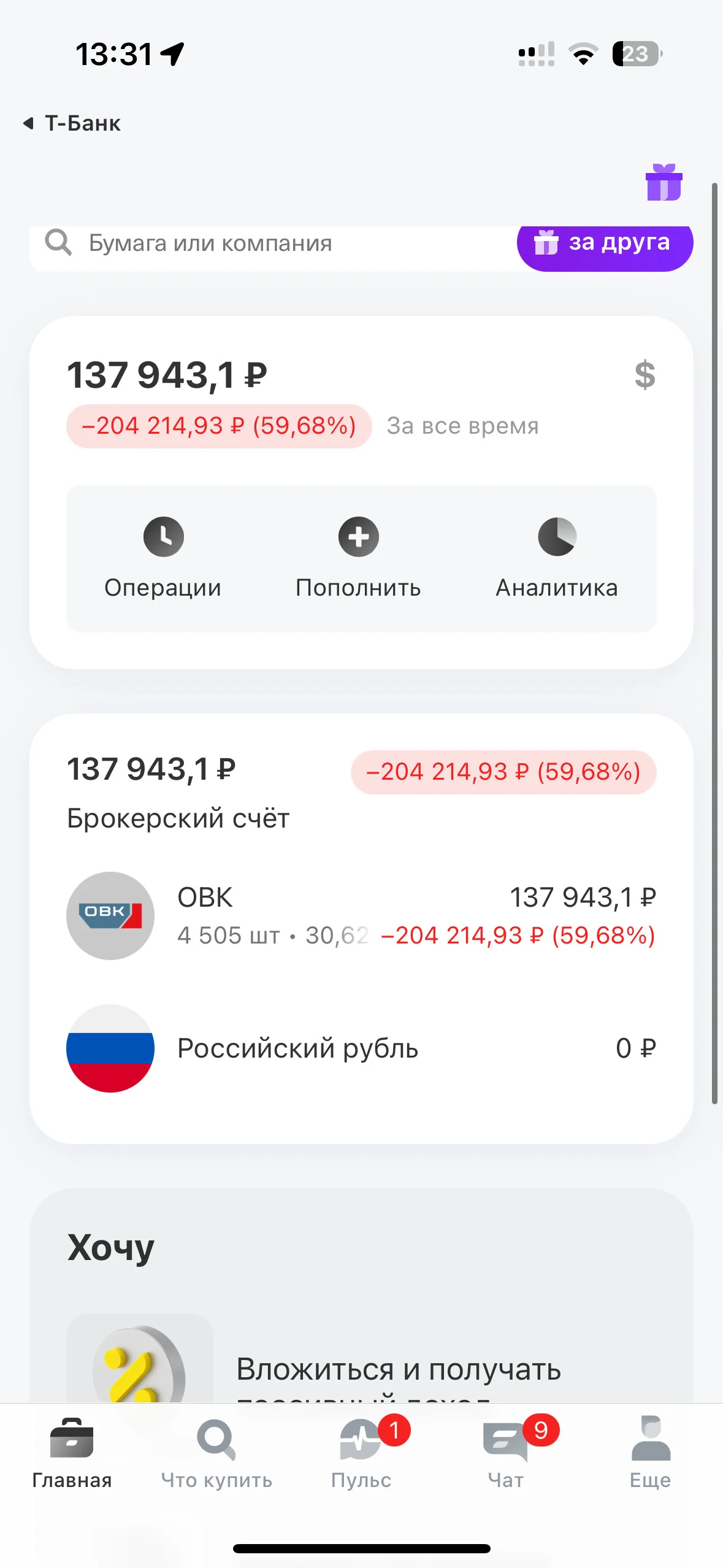Viewport: 723px width, 1568px height.
Task: Change the 'За все время' period
Action: (x=462, y=426)
